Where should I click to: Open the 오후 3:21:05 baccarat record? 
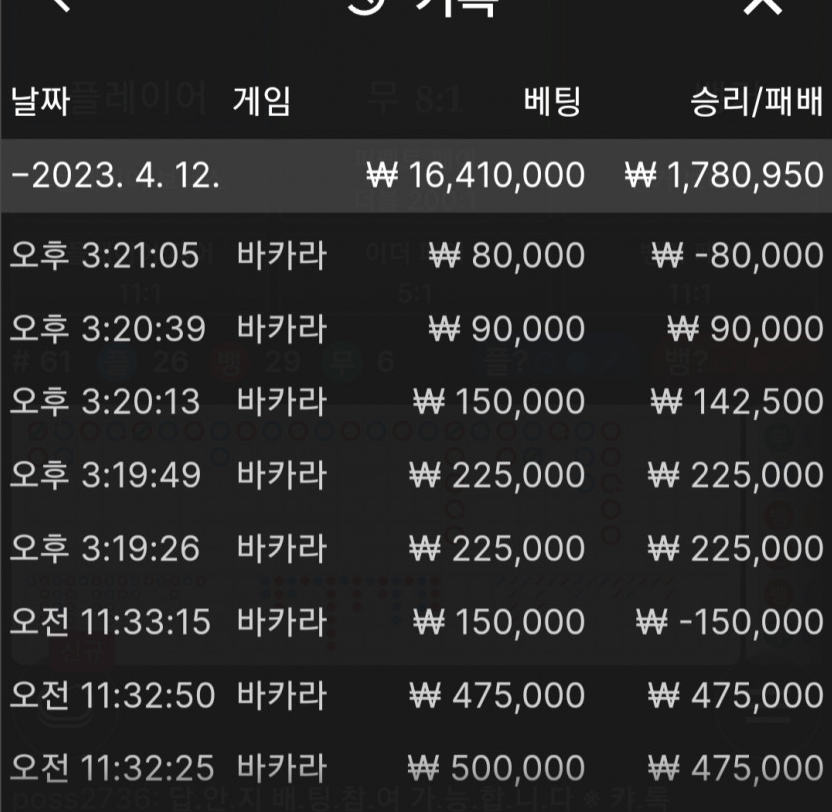[x=416, y=256]
